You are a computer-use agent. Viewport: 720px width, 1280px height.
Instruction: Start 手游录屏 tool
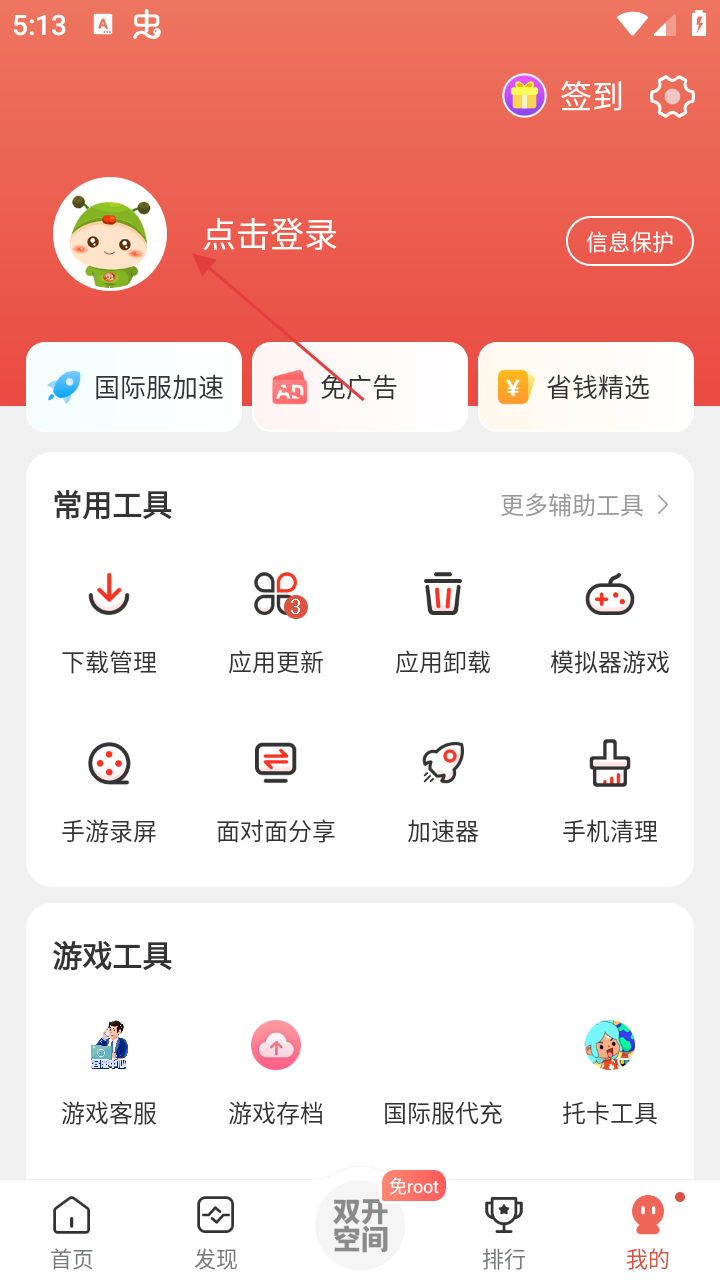[x=109, y=790]
